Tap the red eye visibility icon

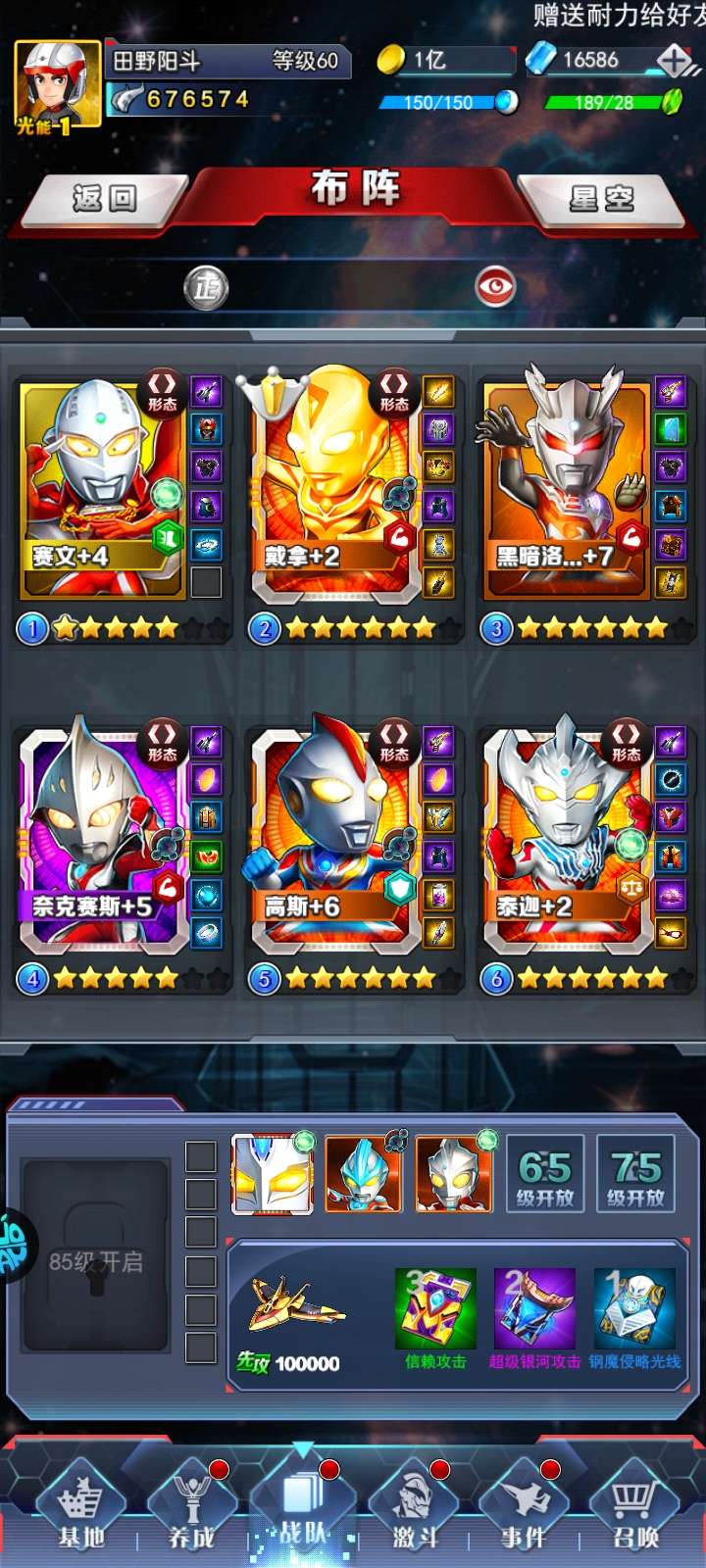[495, 287]
